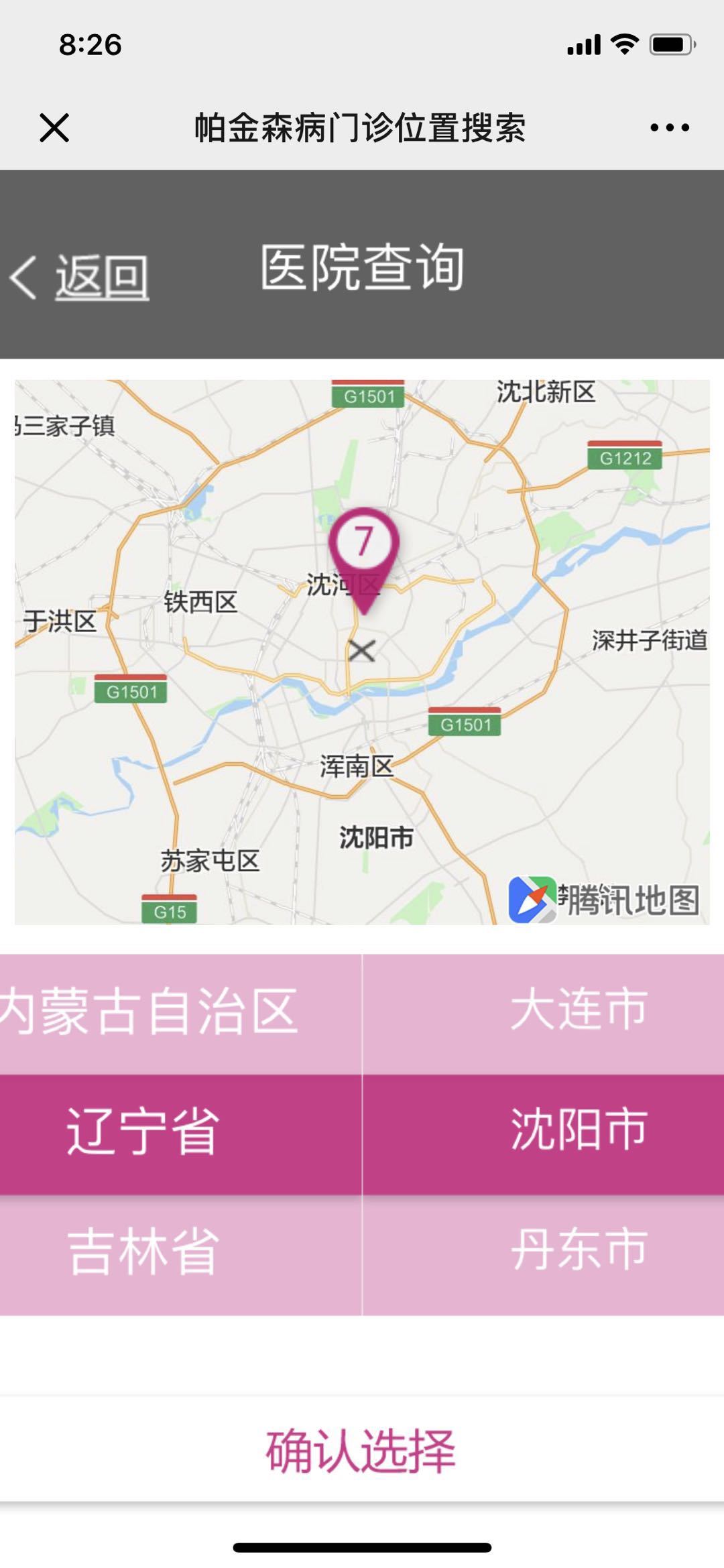This screenshot has height=1568, width=724.
Task: Confirm selection with 确认选择
Action: [361, 1451]
